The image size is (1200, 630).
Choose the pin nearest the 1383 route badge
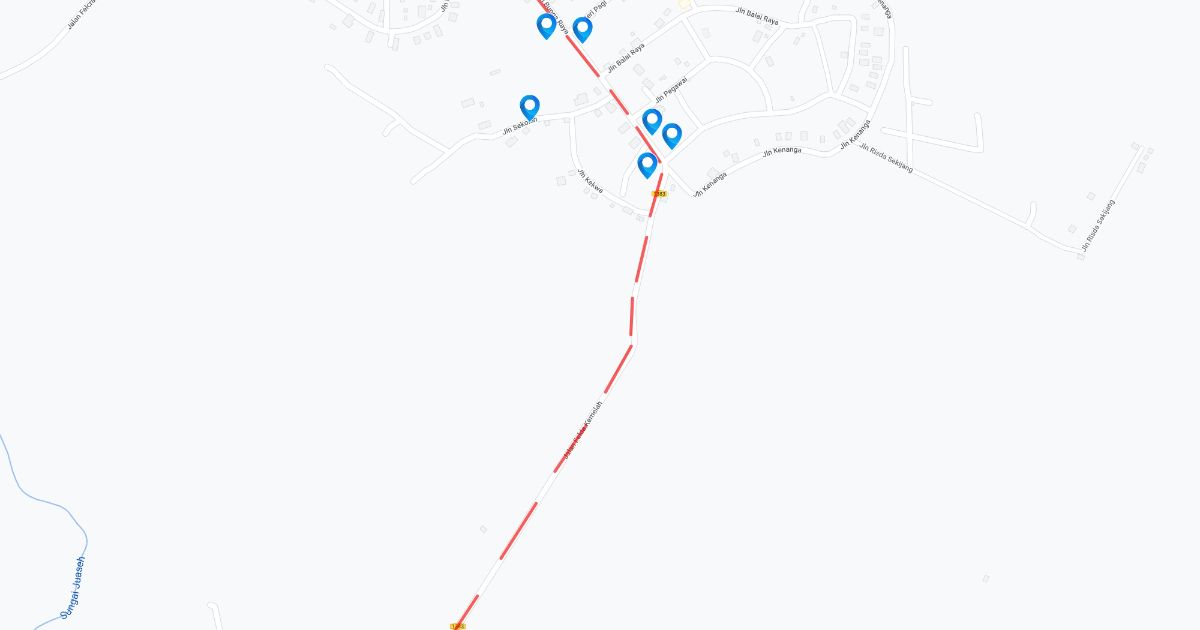click(x=647, y=164)
